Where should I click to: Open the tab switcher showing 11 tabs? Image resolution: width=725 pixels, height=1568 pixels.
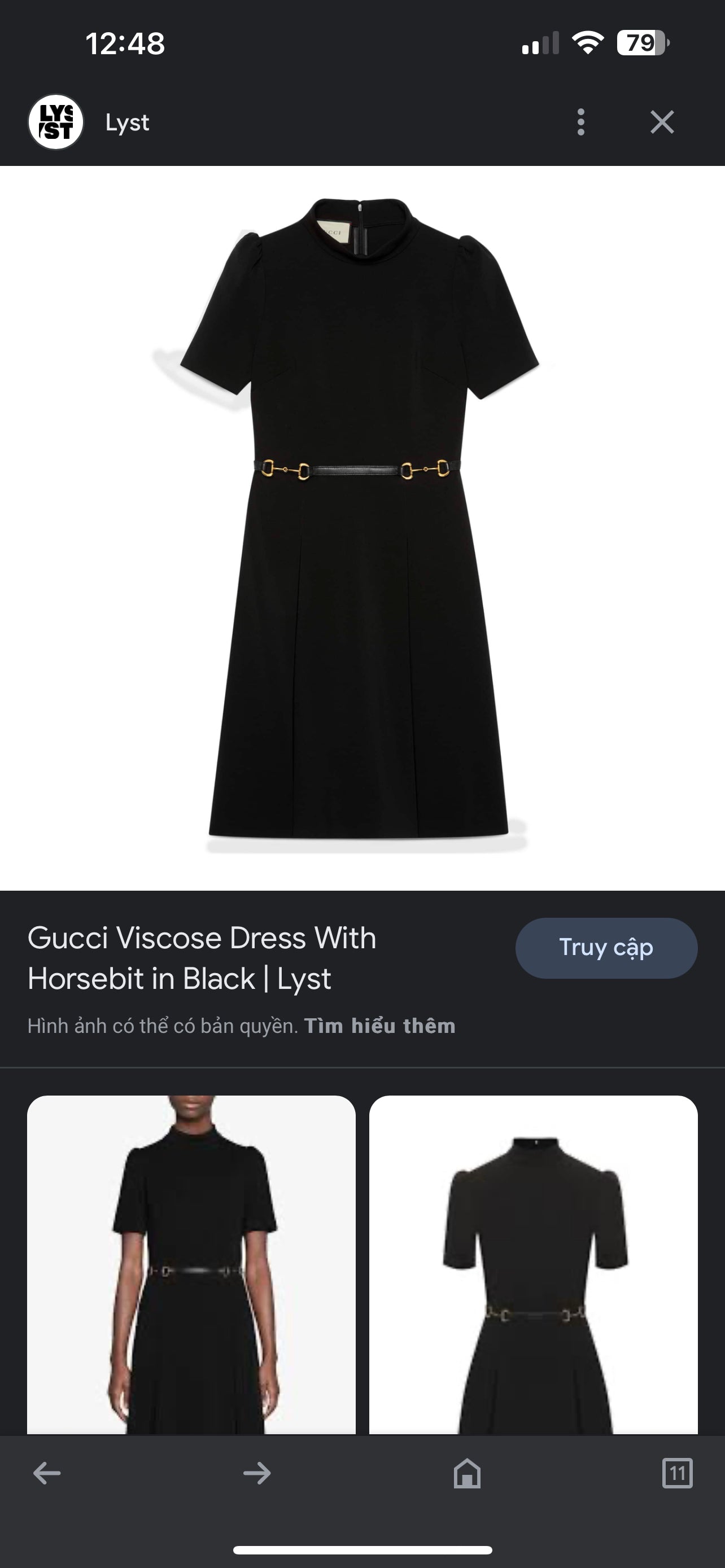click(x=677, y=1474)
